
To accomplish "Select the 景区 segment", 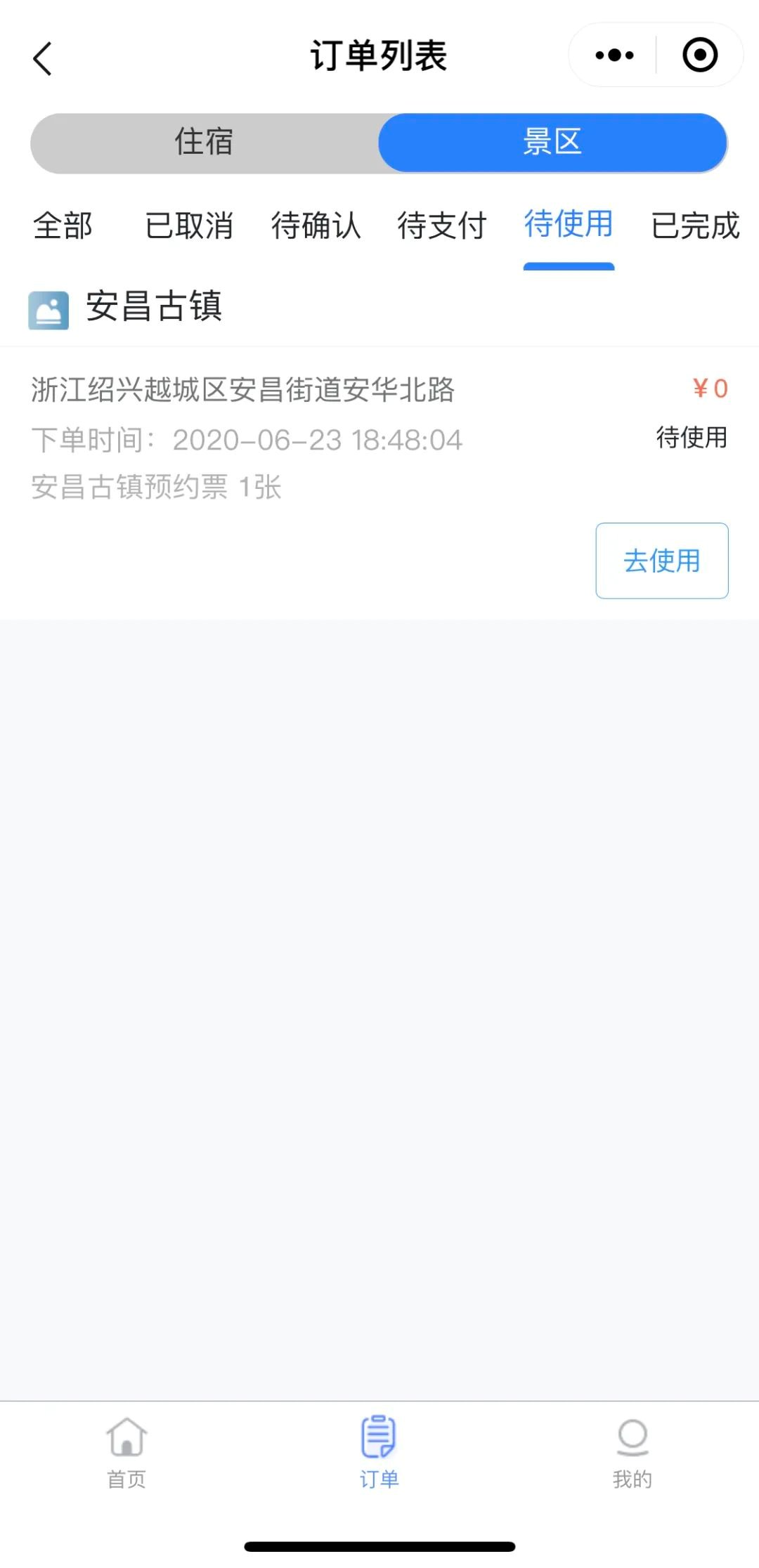I will [x=552, y=143].
